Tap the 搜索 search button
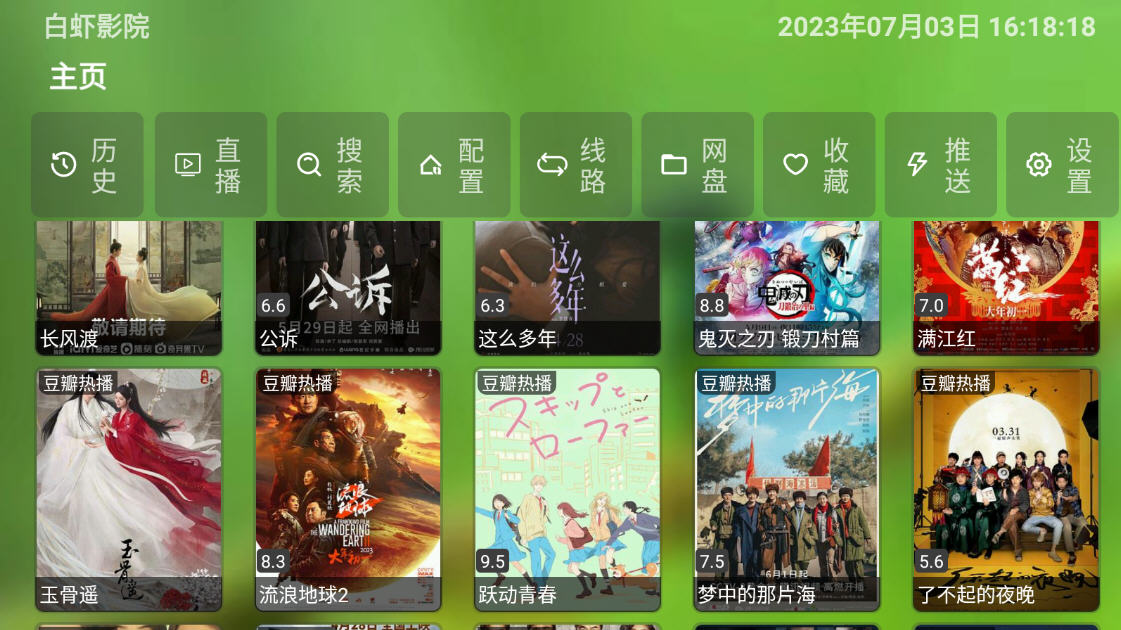 (332, 165)
